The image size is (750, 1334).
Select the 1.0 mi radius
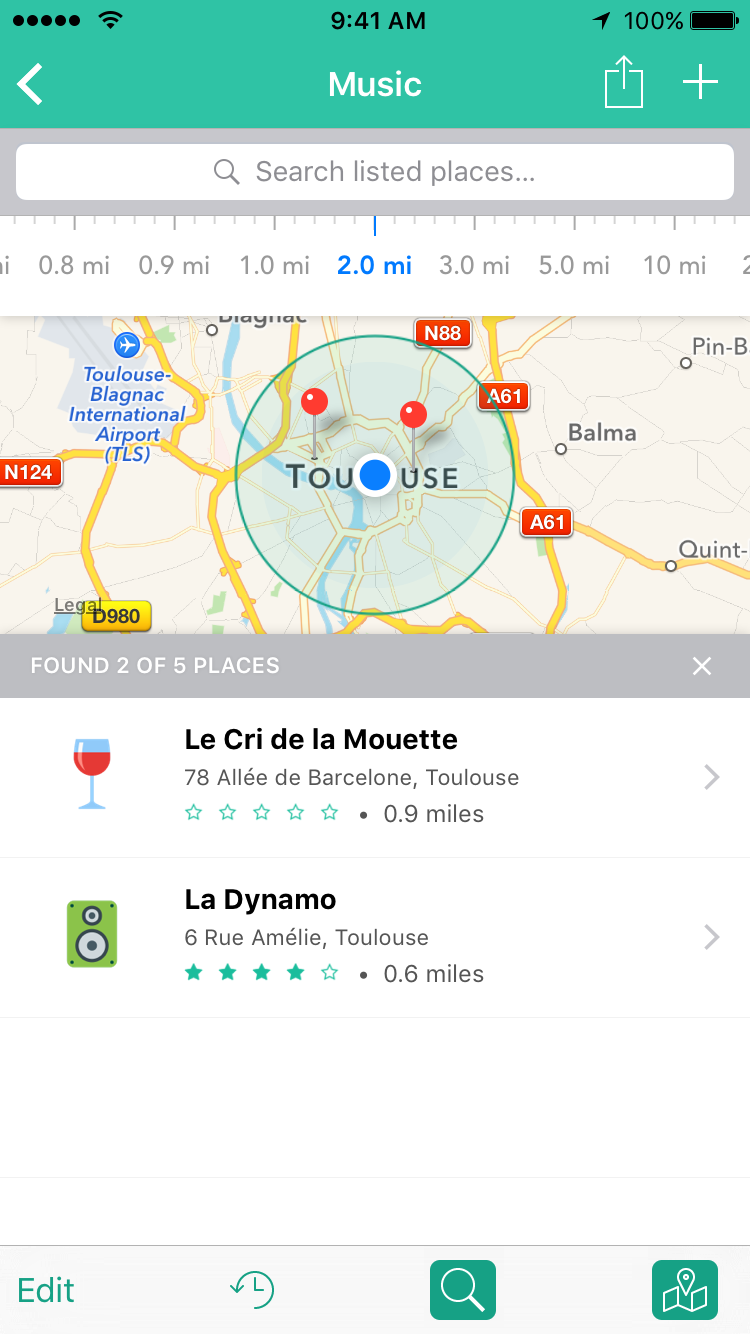[274, 266]
